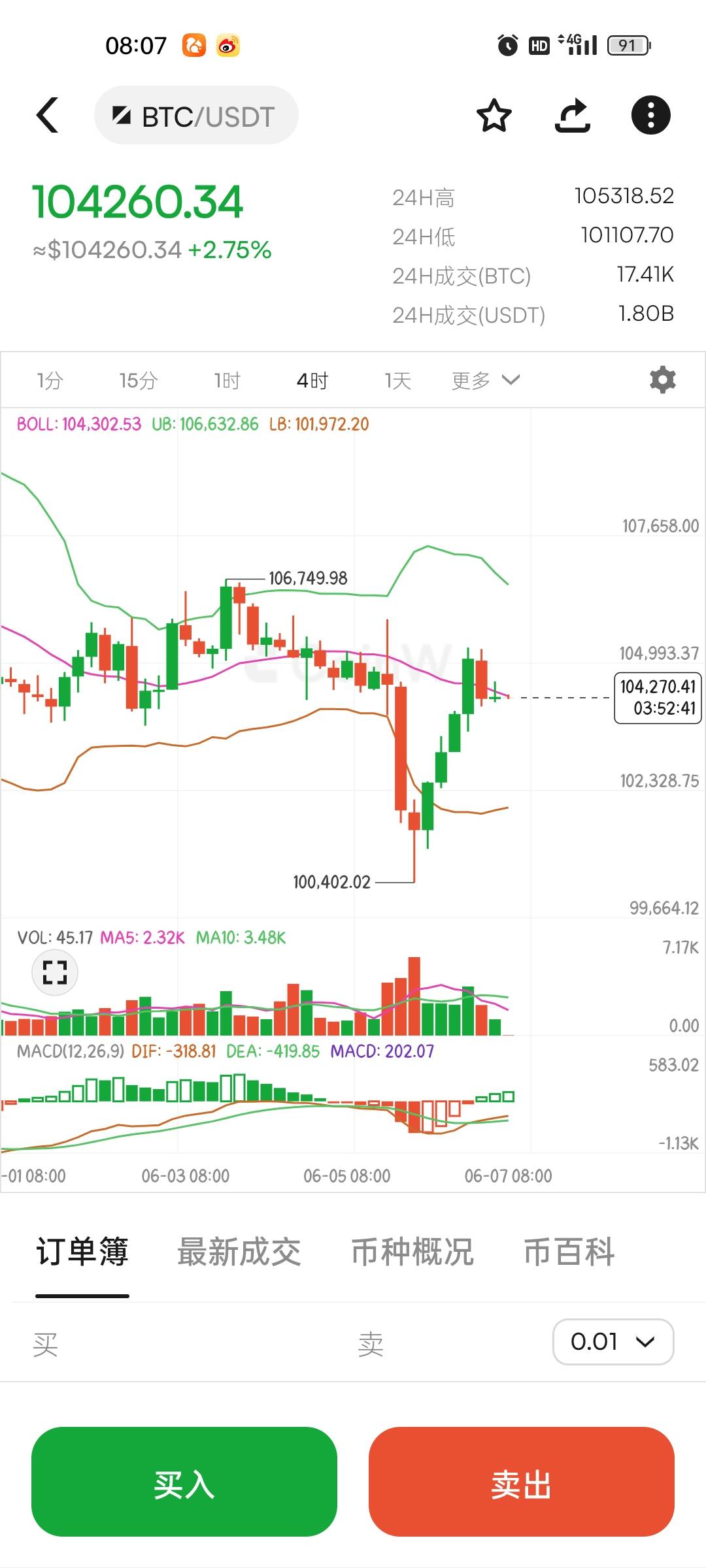Add BTC/USDT to favorites
The image size is (706, 1568).
494,116
